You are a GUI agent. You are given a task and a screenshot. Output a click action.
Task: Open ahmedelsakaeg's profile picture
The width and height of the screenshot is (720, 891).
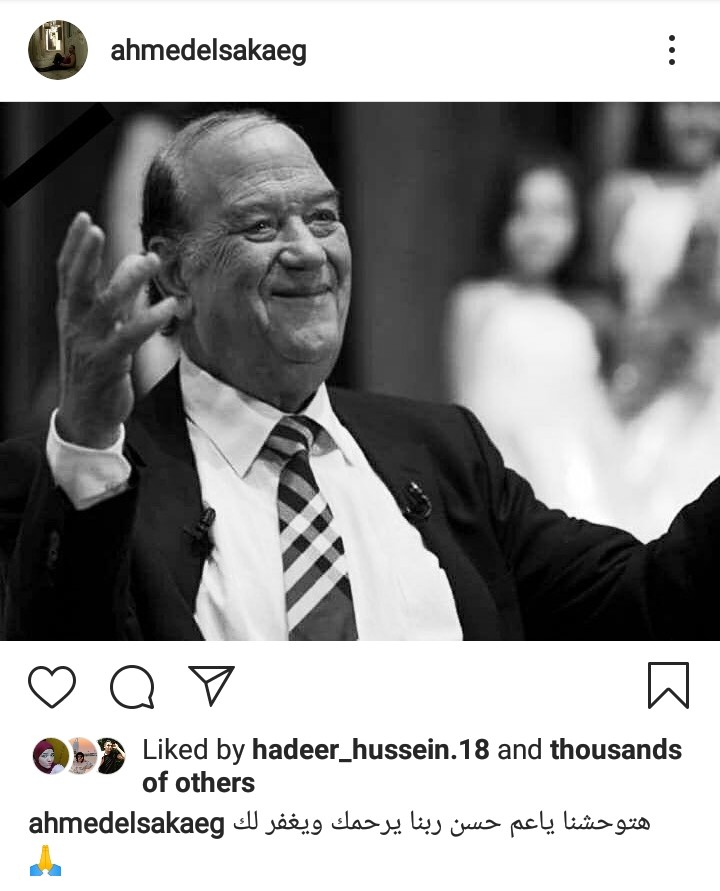click(x=58, y=51)
